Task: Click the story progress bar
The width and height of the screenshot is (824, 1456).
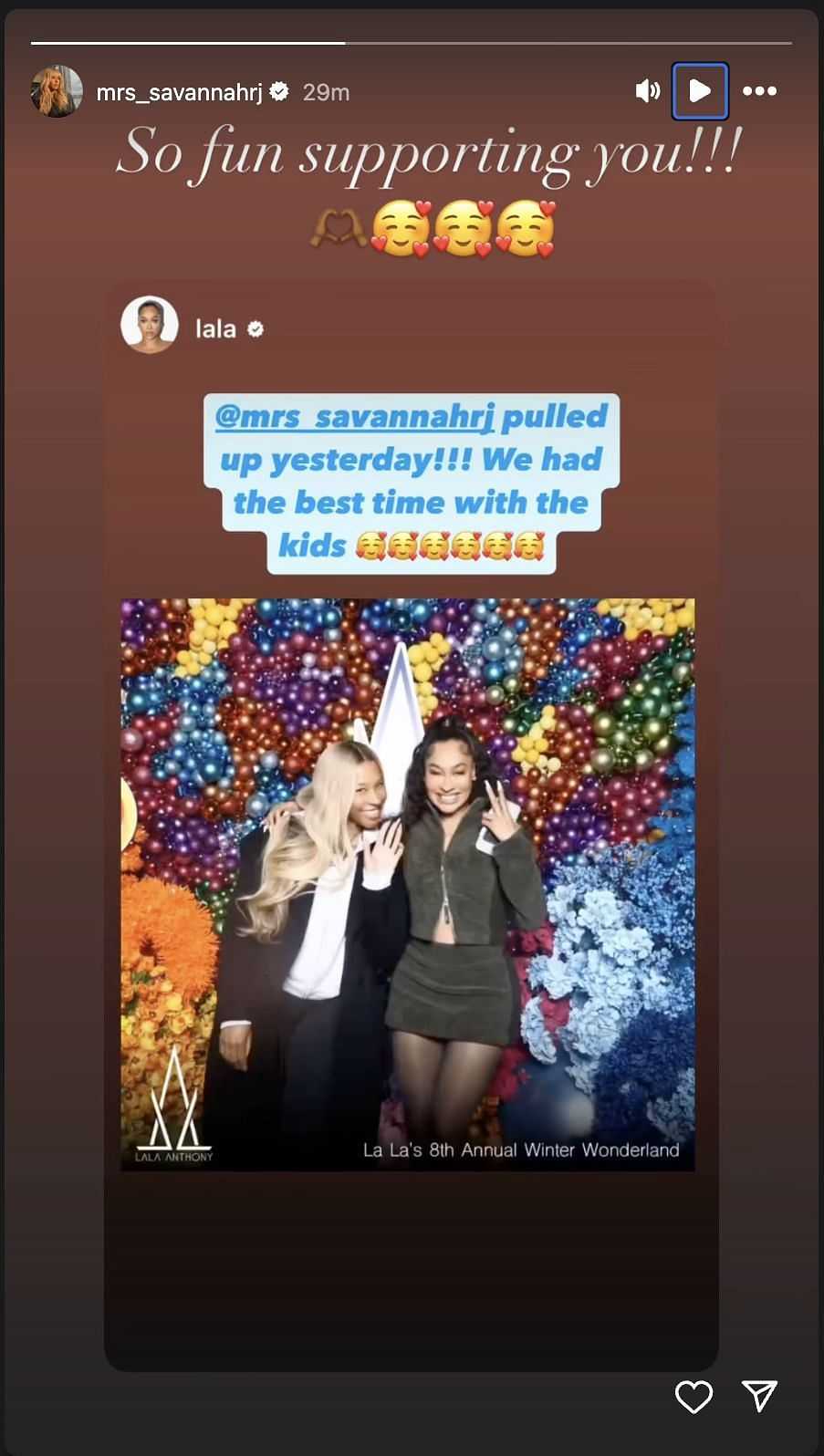Action: (411, 40)
